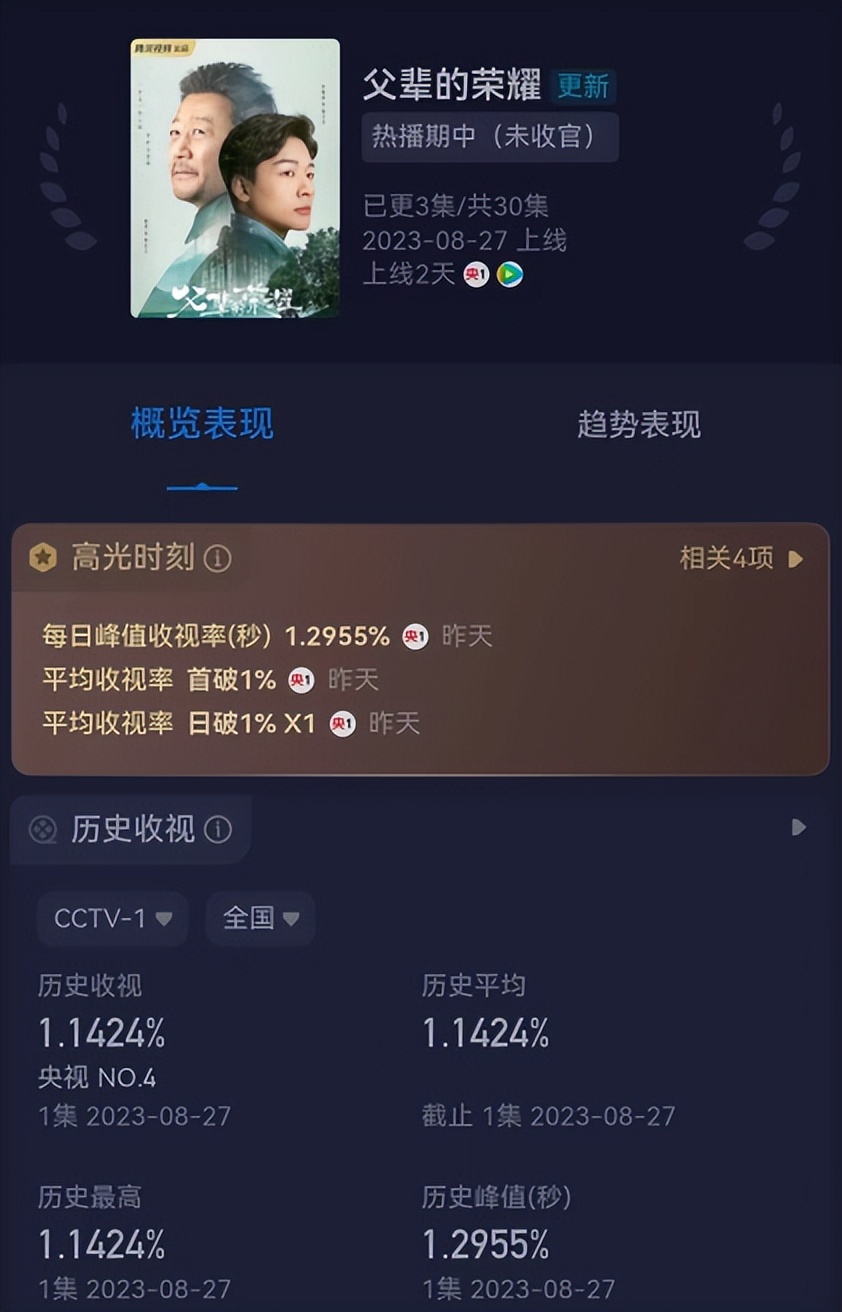Click the 央1 badge next to 1.2955%
Screen dimensions: 842x1312
click(x=414, y=636)
